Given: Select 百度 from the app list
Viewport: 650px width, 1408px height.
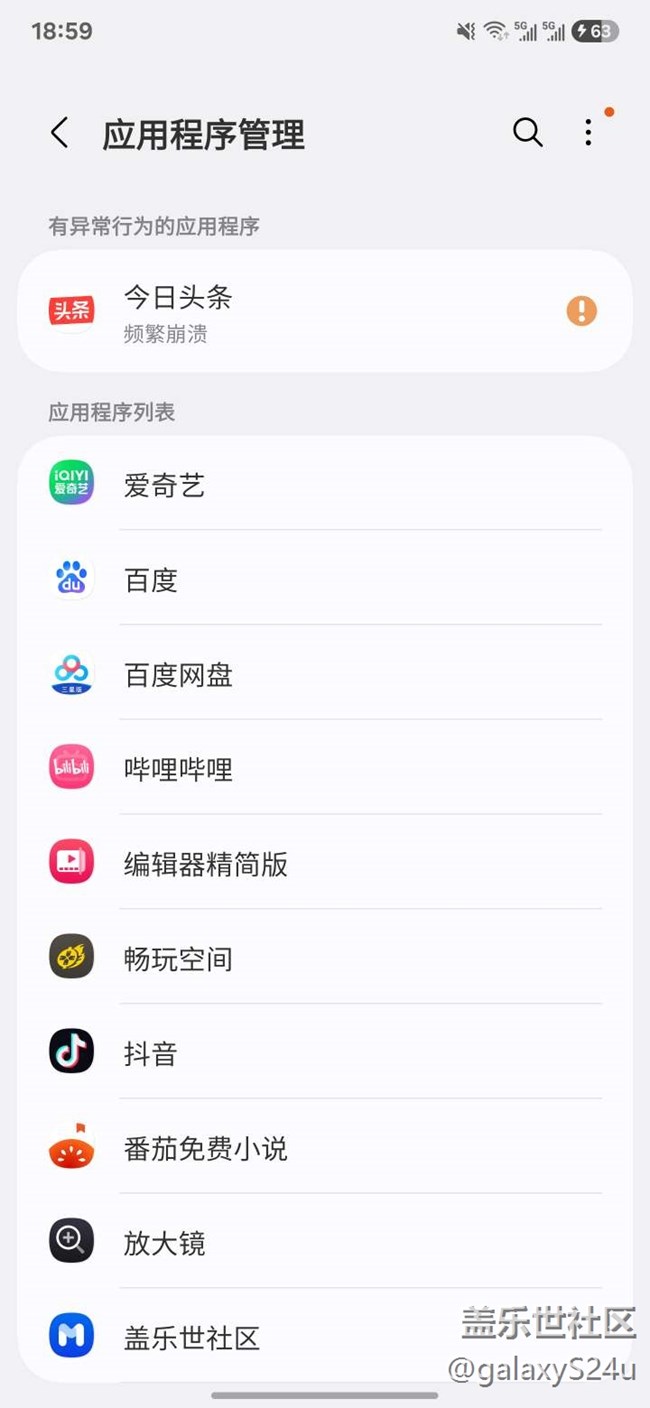Looking at the screenshot, I should (324, 579).
